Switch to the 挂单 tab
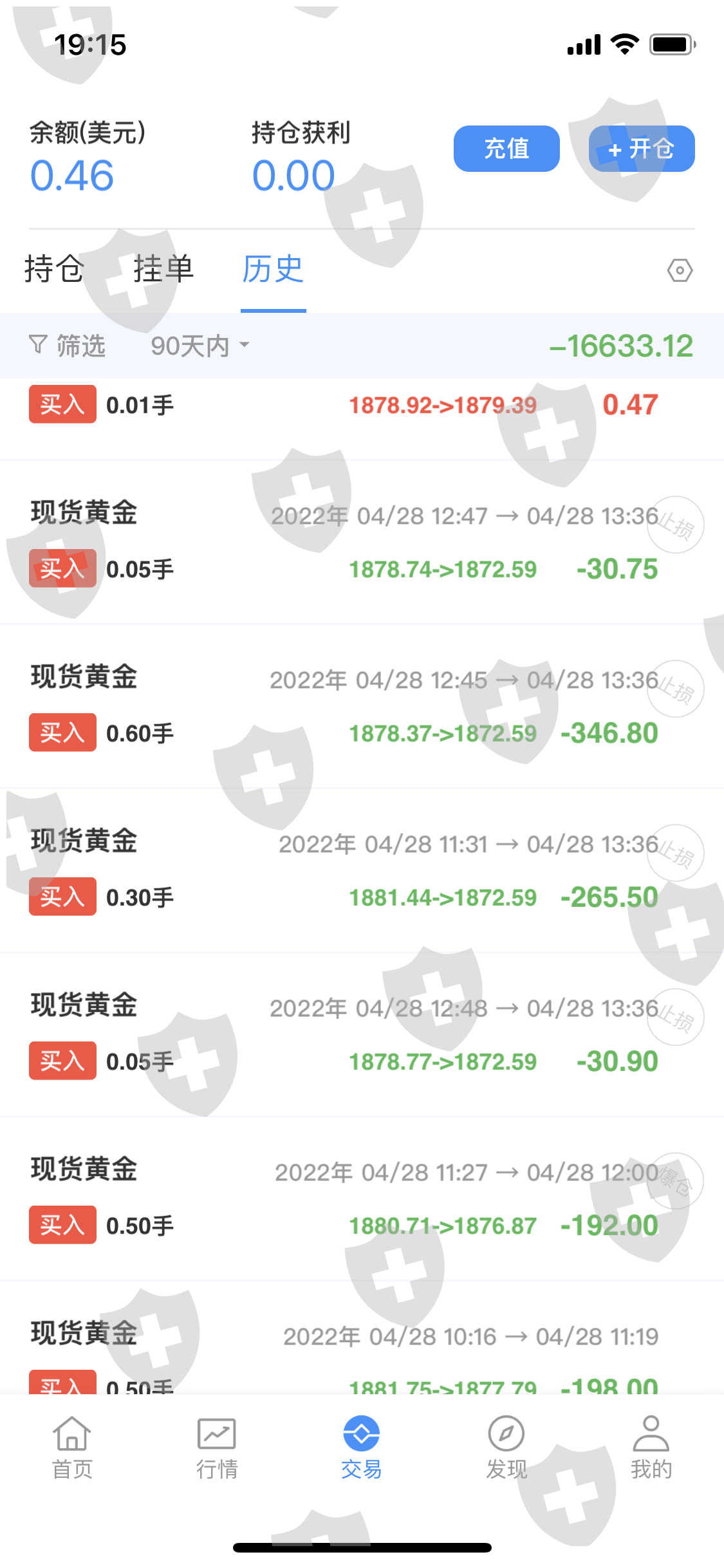724x1568 pixels. (x=163, y=269)
